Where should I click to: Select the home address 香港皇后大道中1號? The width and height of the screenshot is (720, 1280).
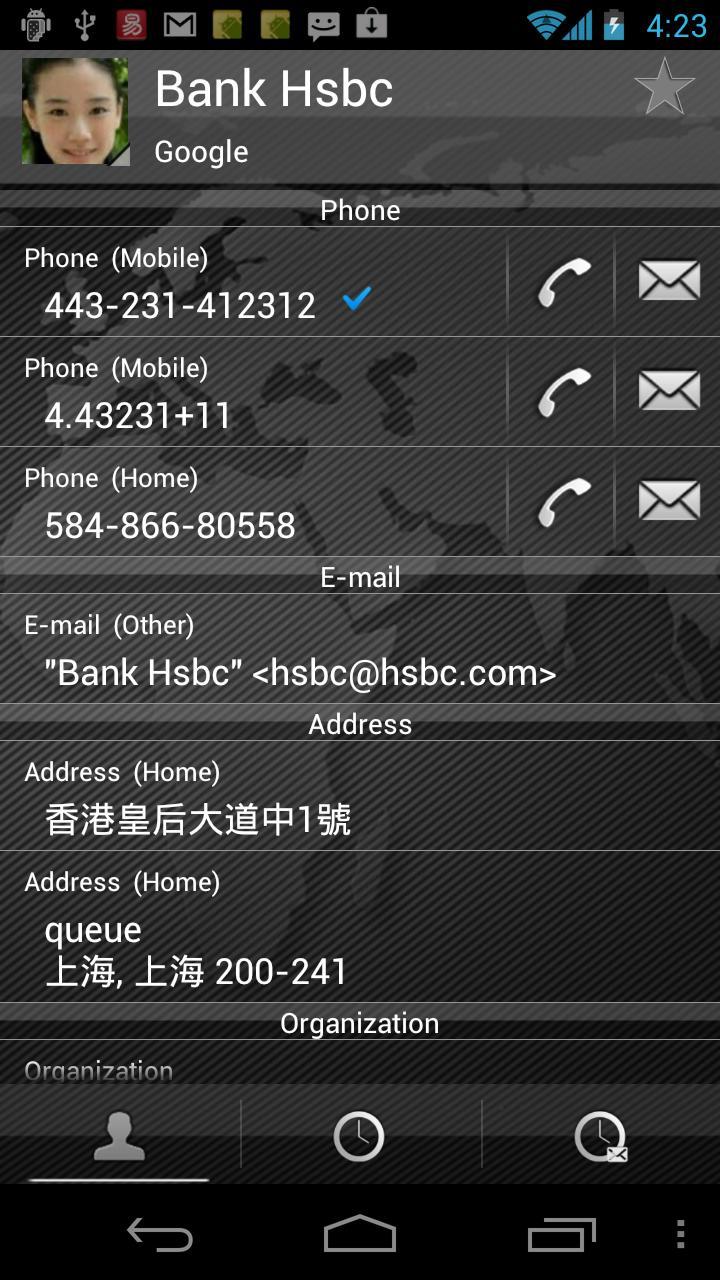coord(250,795)
